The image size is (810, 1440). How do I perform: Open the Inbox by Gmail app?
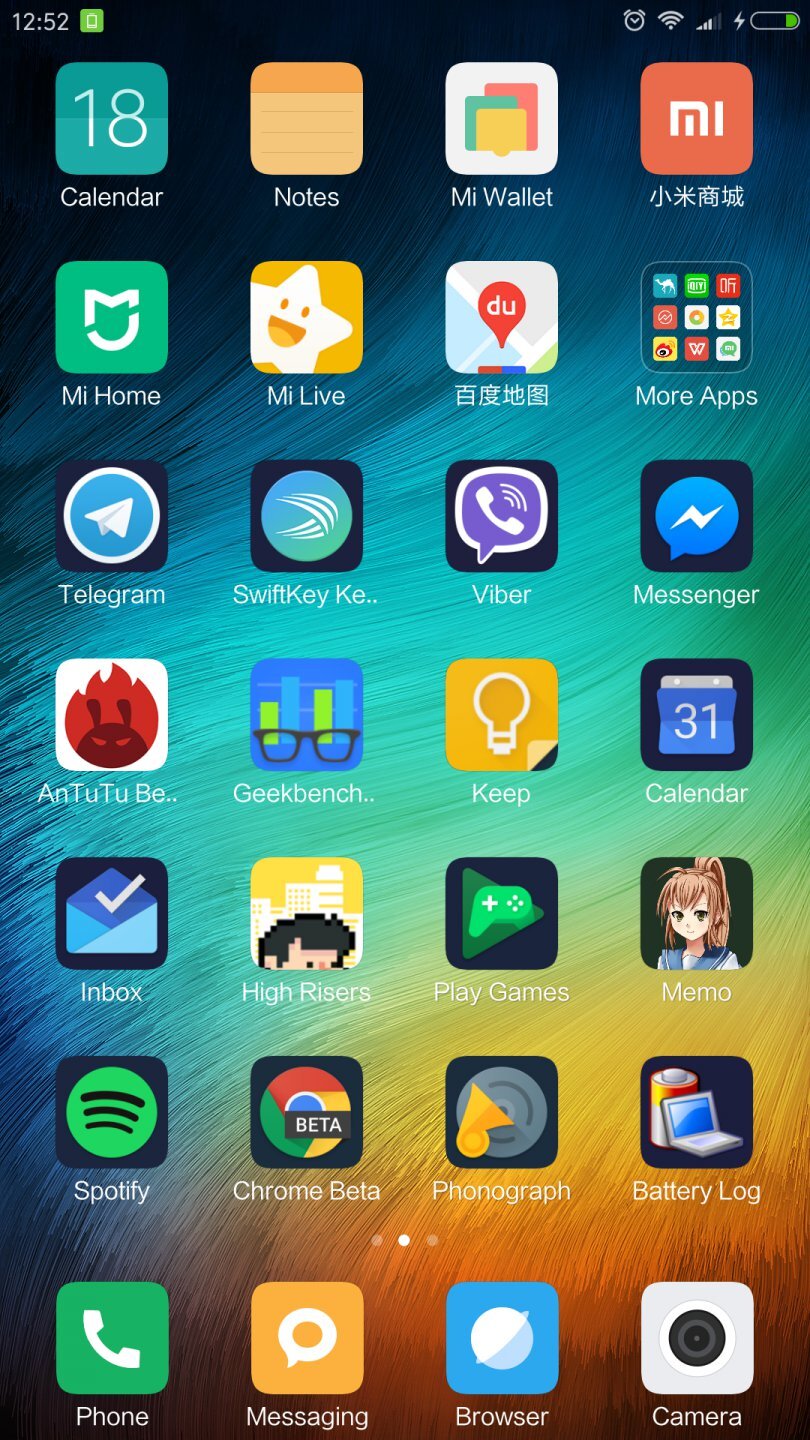pos(112,913)
